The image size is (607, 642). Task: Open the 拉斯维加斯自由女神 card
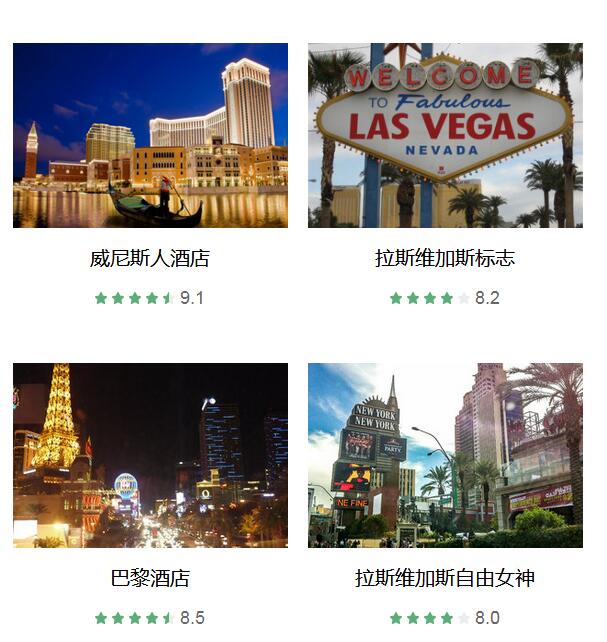pos(445,456)
